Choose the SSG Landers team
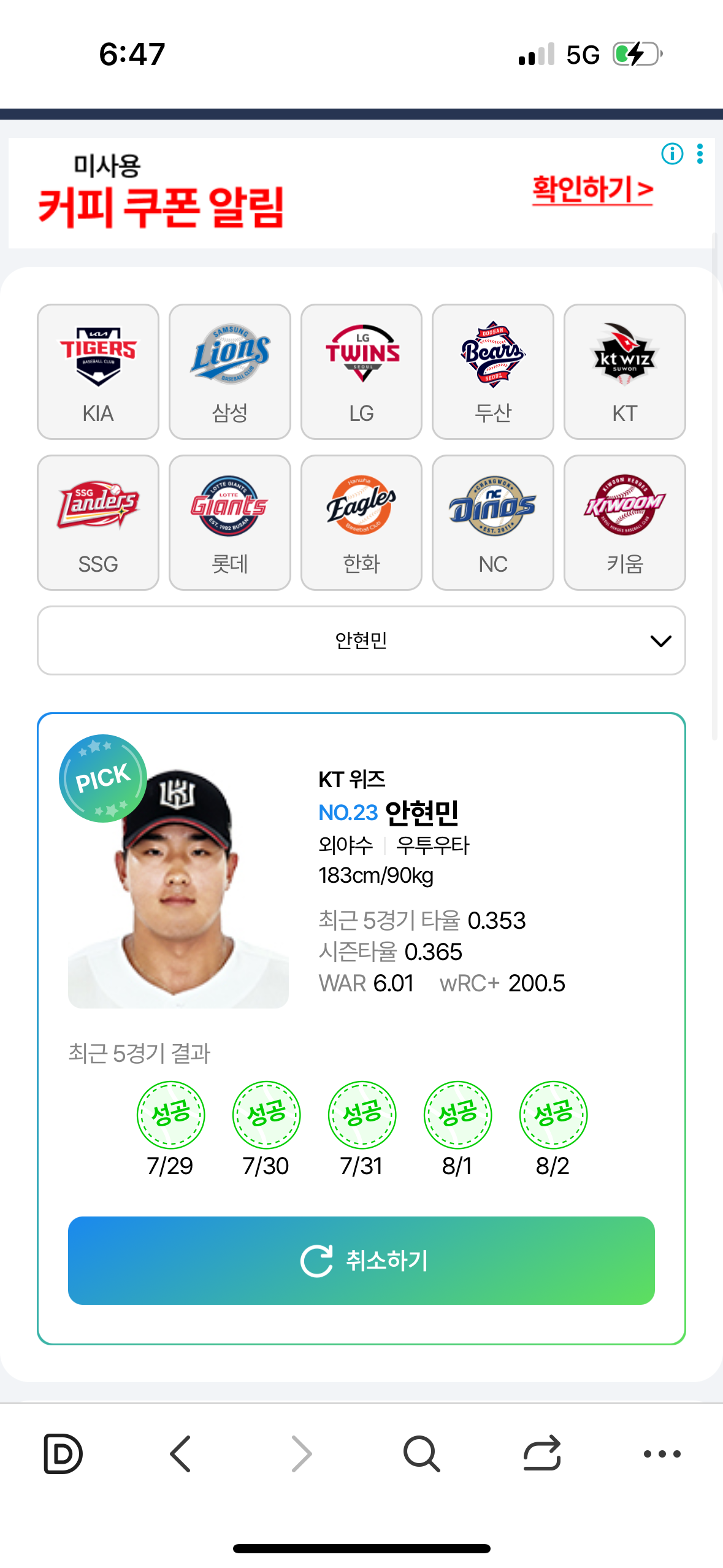Viewport: 723px width, 1568px height. coord(98,523)
